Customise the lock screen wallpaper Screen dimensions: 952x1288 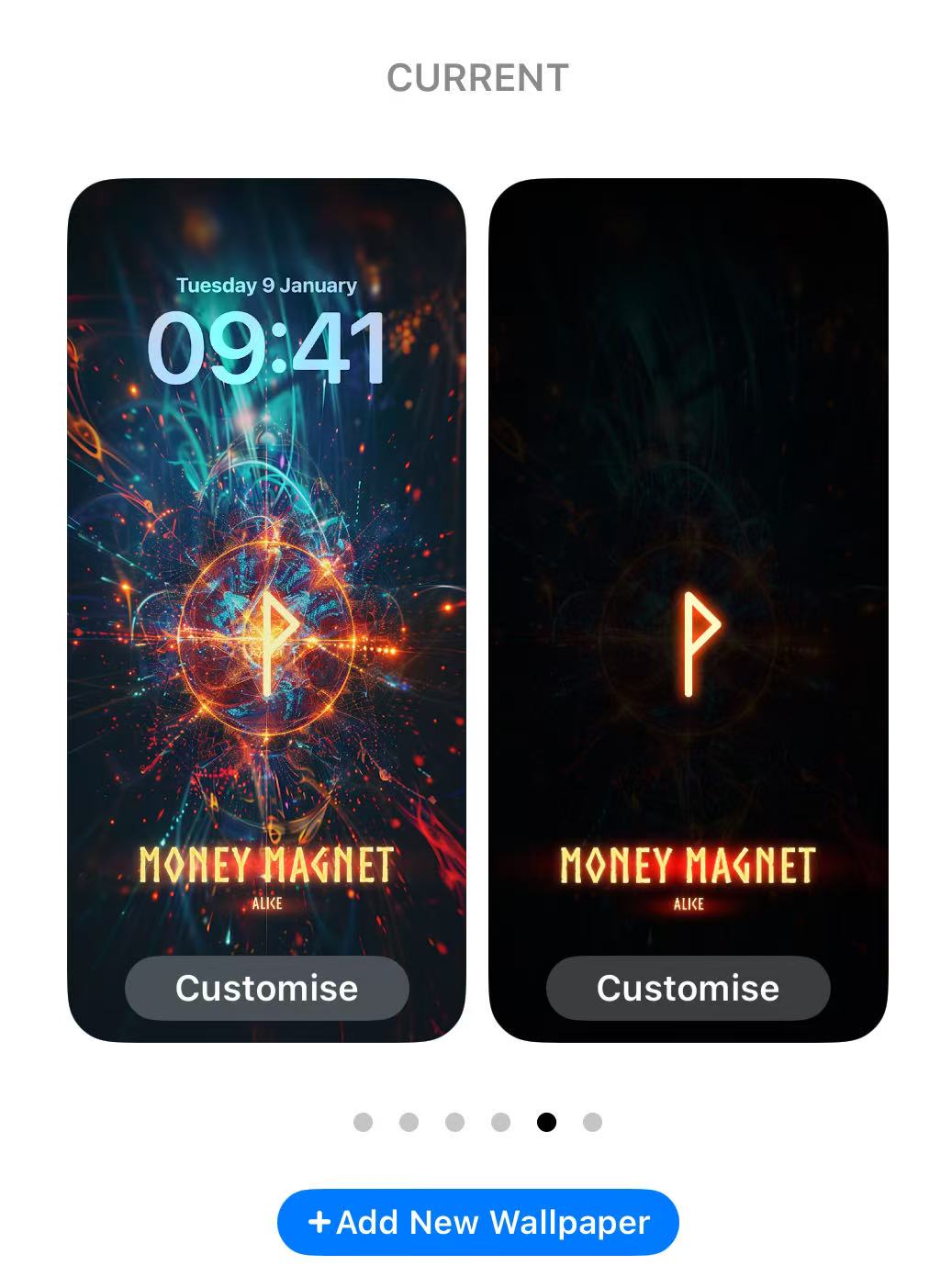266,988
